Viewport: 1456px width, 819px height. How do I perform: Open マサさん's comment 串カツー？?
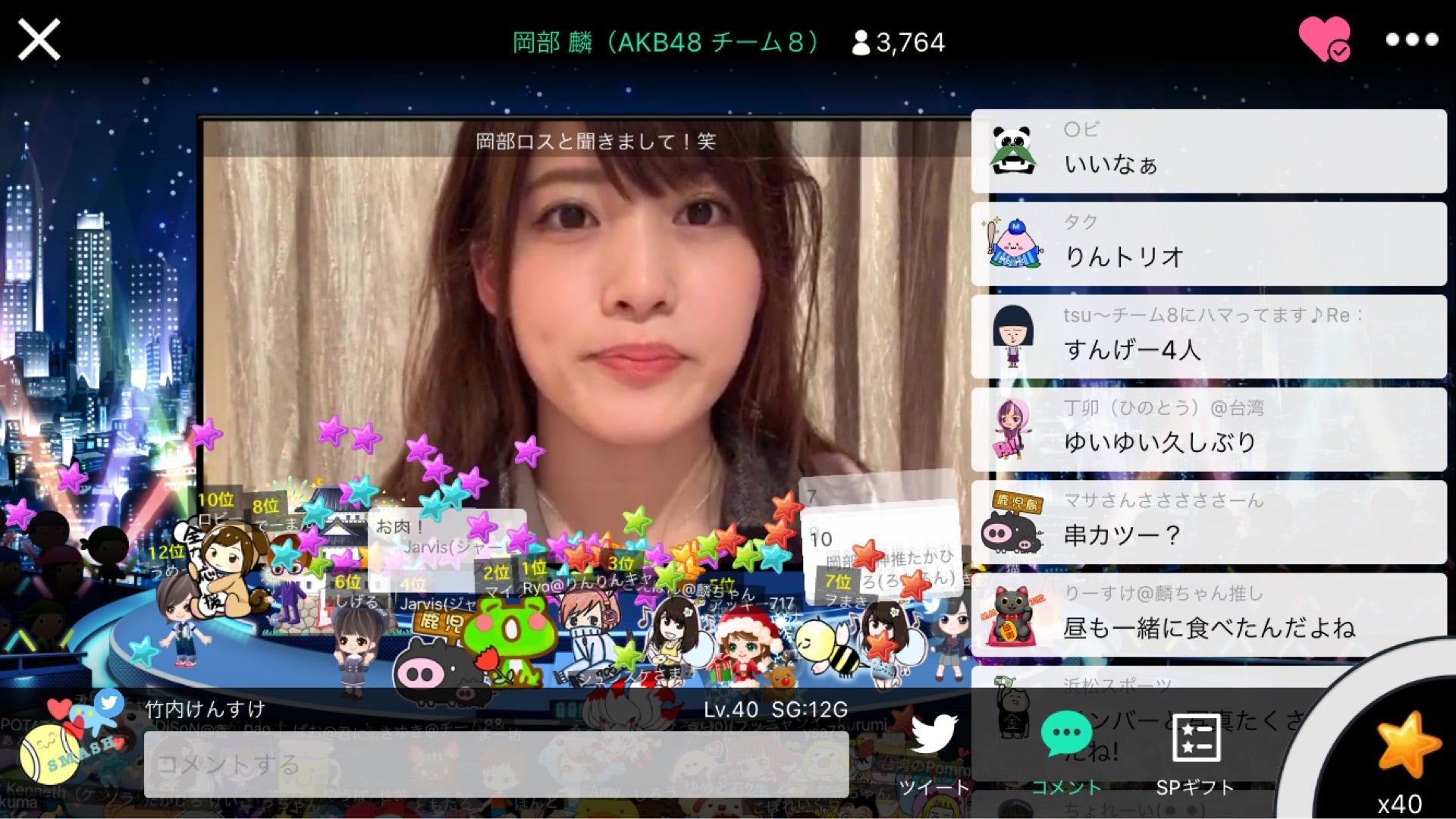(x=1209, y=522)
